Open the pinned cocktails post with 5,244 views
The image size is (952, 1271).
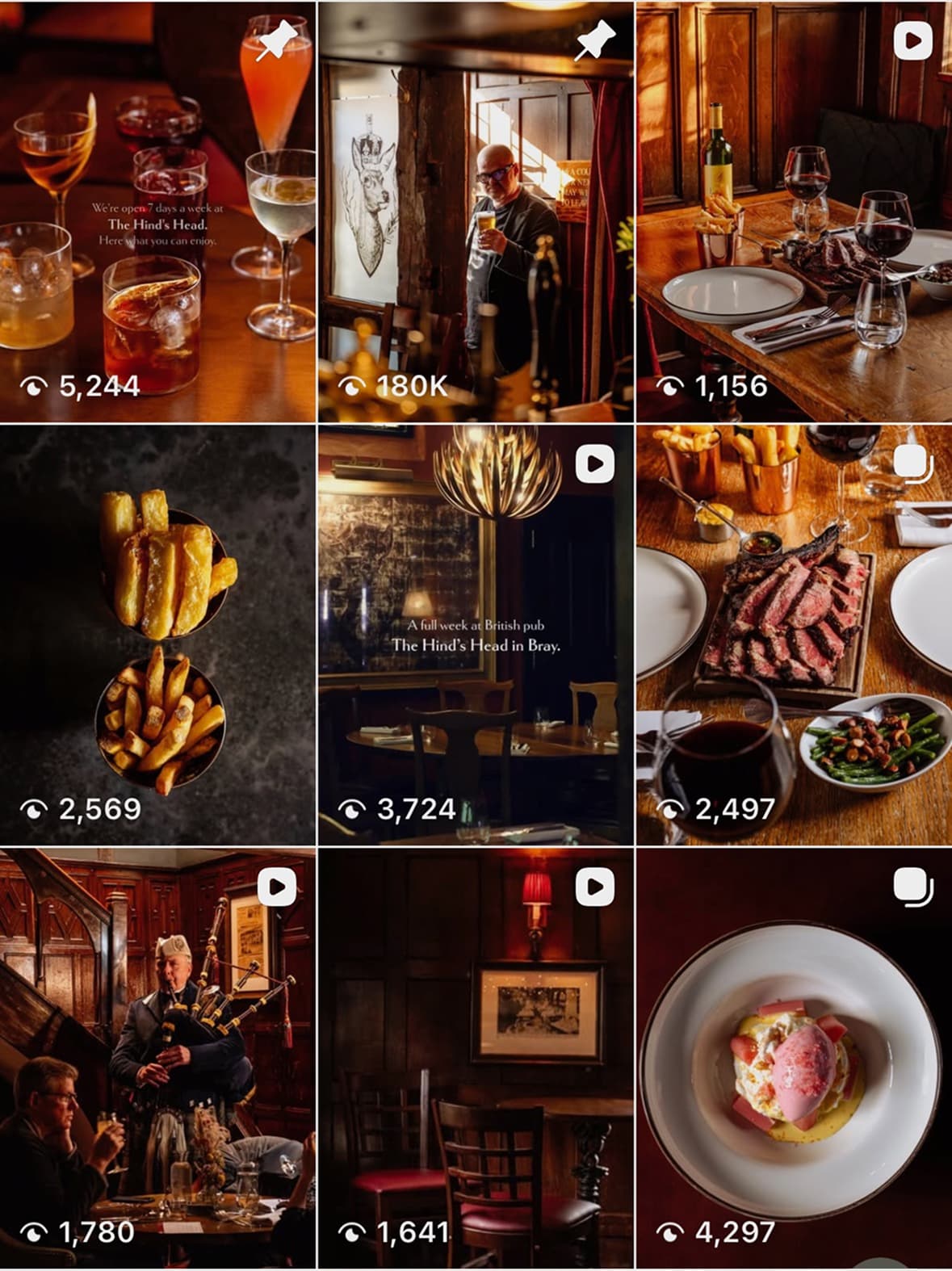pyautogui.click(x=157, y=212)
